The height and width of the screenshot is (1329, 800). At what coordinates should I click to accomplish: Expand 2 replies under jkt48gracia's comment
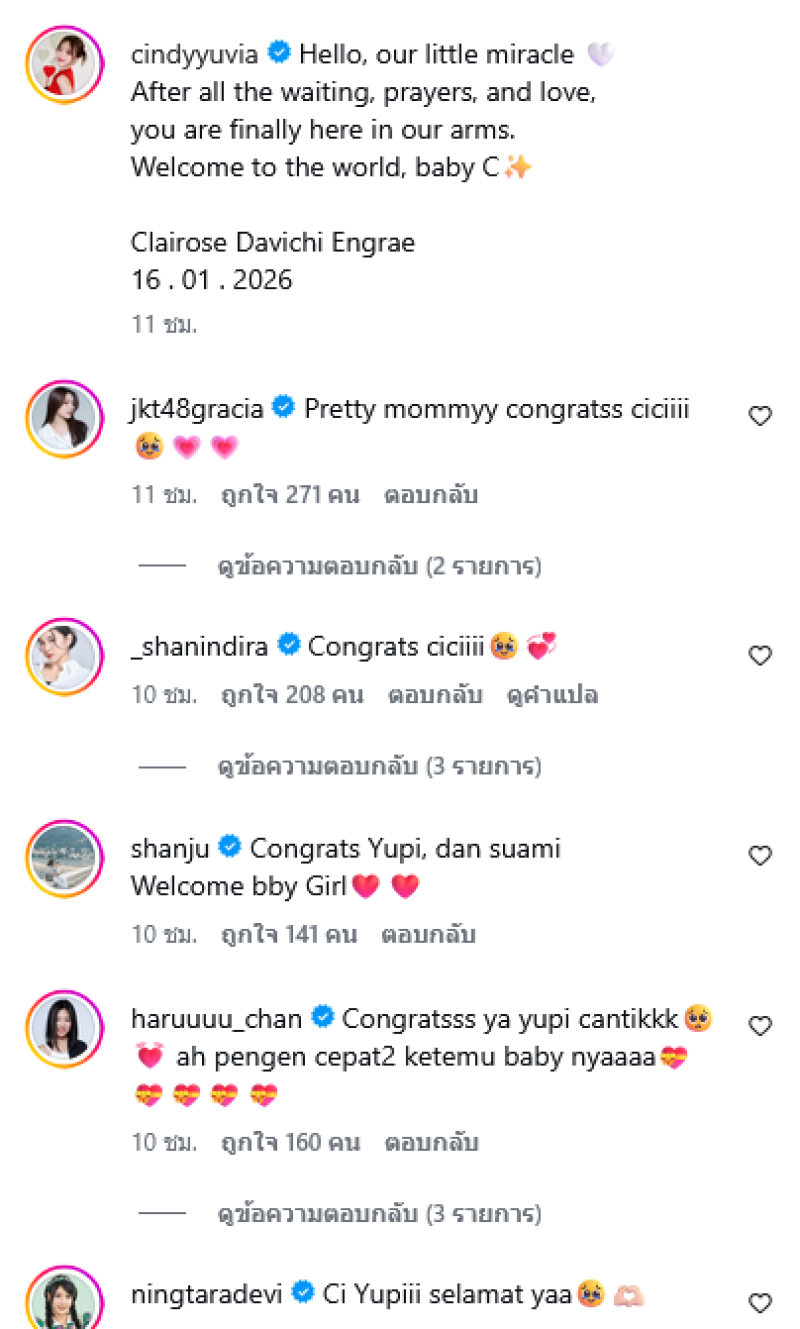pyautogui.click(x=379, y=567)
